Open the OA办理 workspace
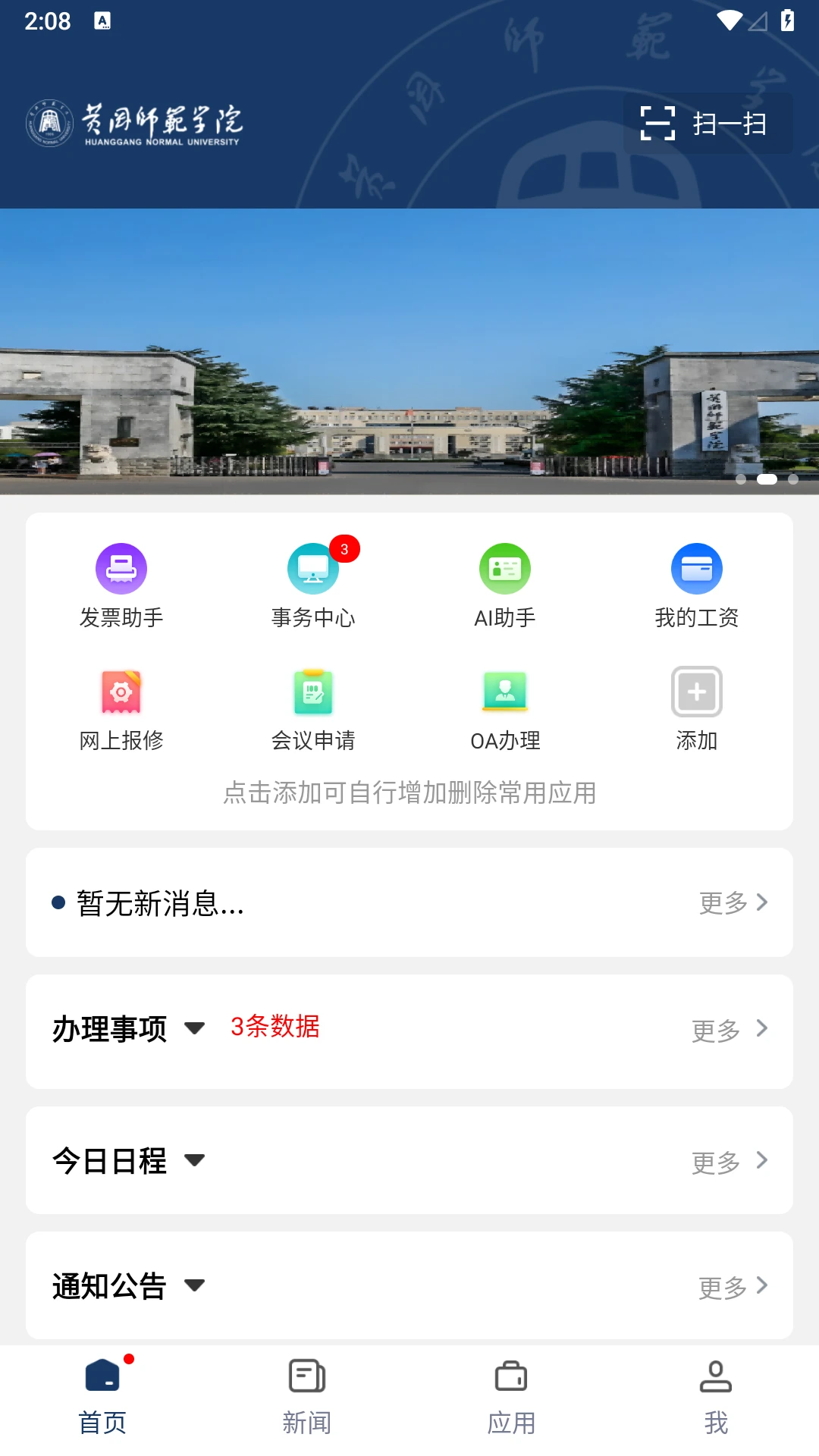 tap(505, 708)
